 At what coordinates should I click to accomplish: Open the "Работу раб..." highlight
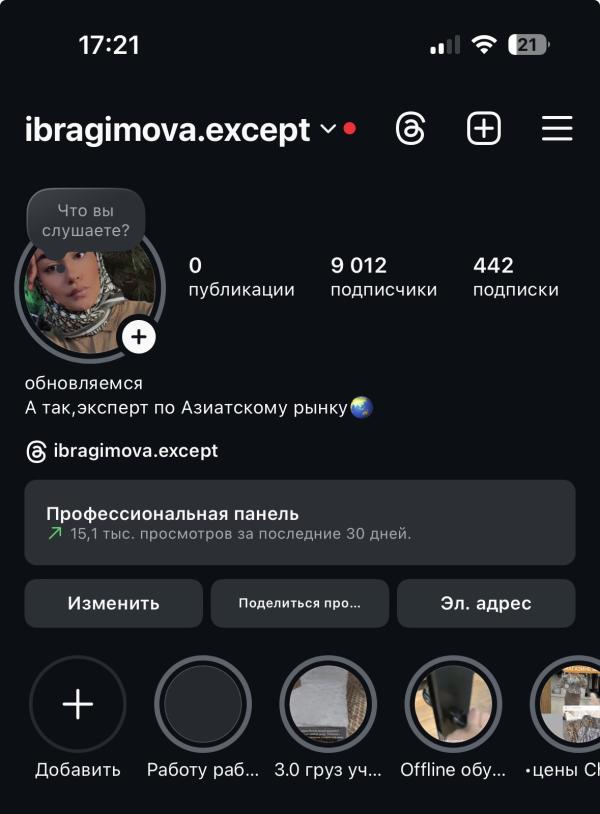coord(203,705)
